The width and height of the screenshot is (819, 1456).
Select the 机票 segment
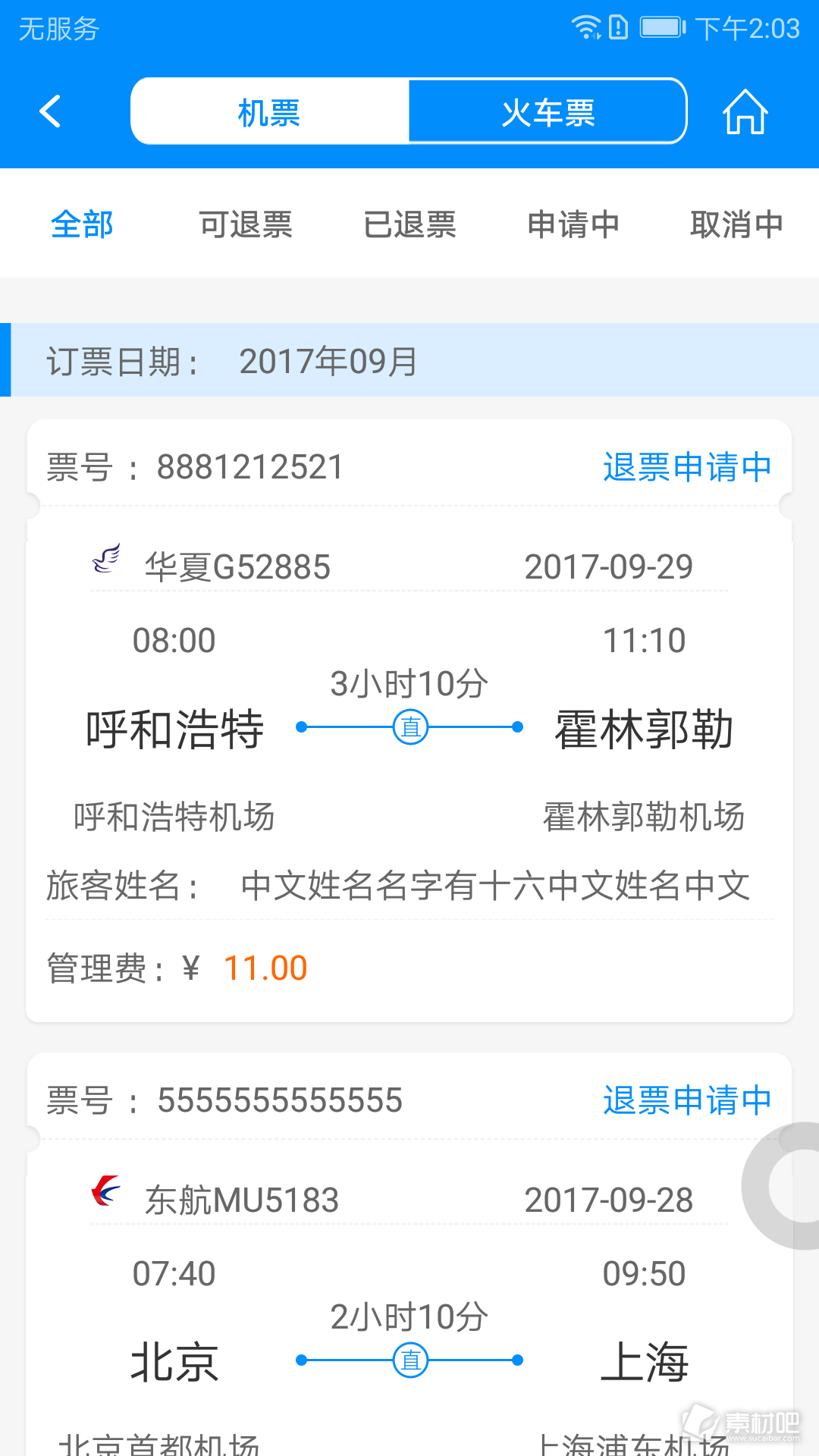pyautogui.click(x=270, y=111)
